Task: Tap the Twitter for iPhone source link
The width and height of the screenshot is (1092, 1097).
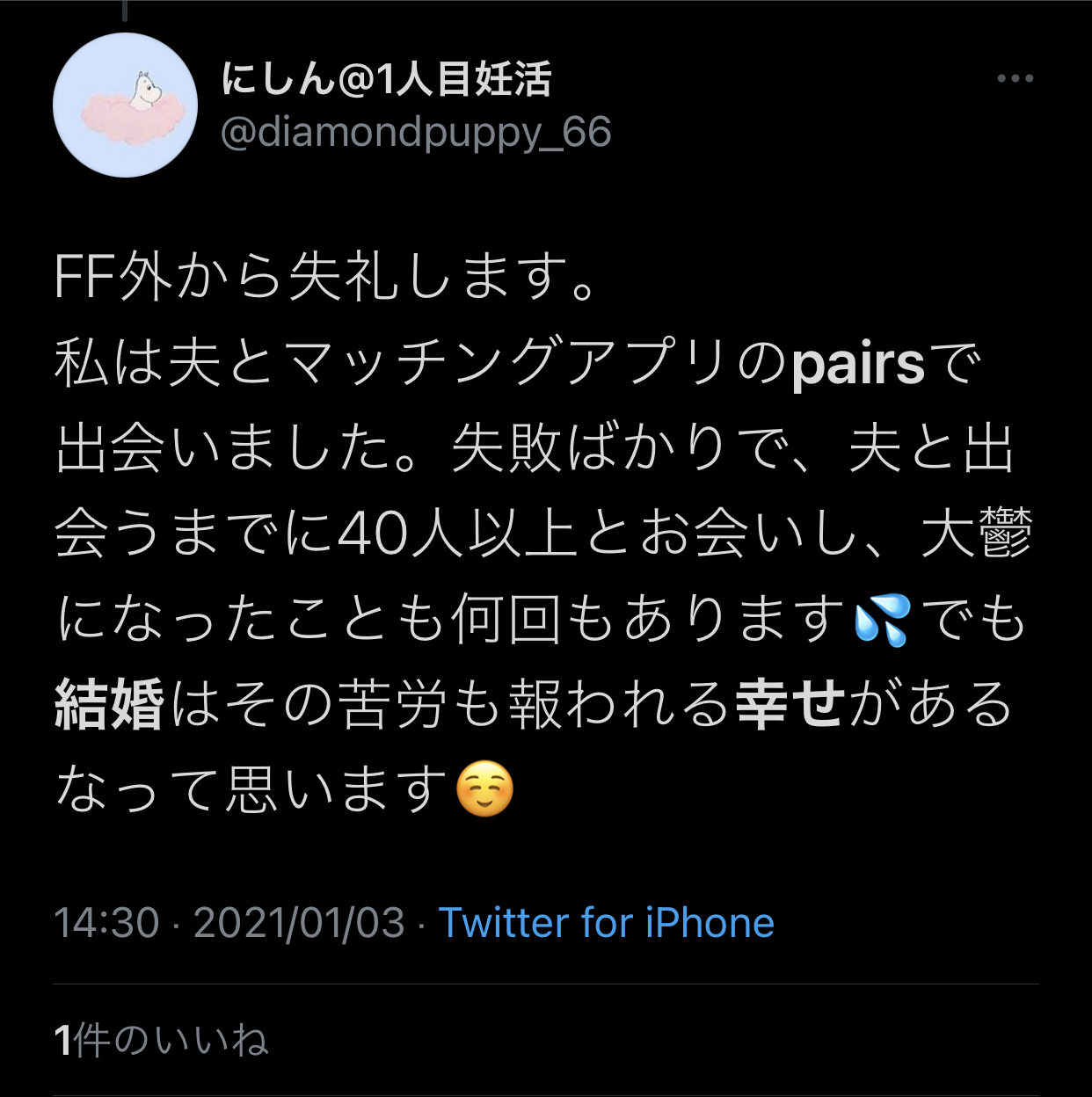Action: (x=606, y=924)
